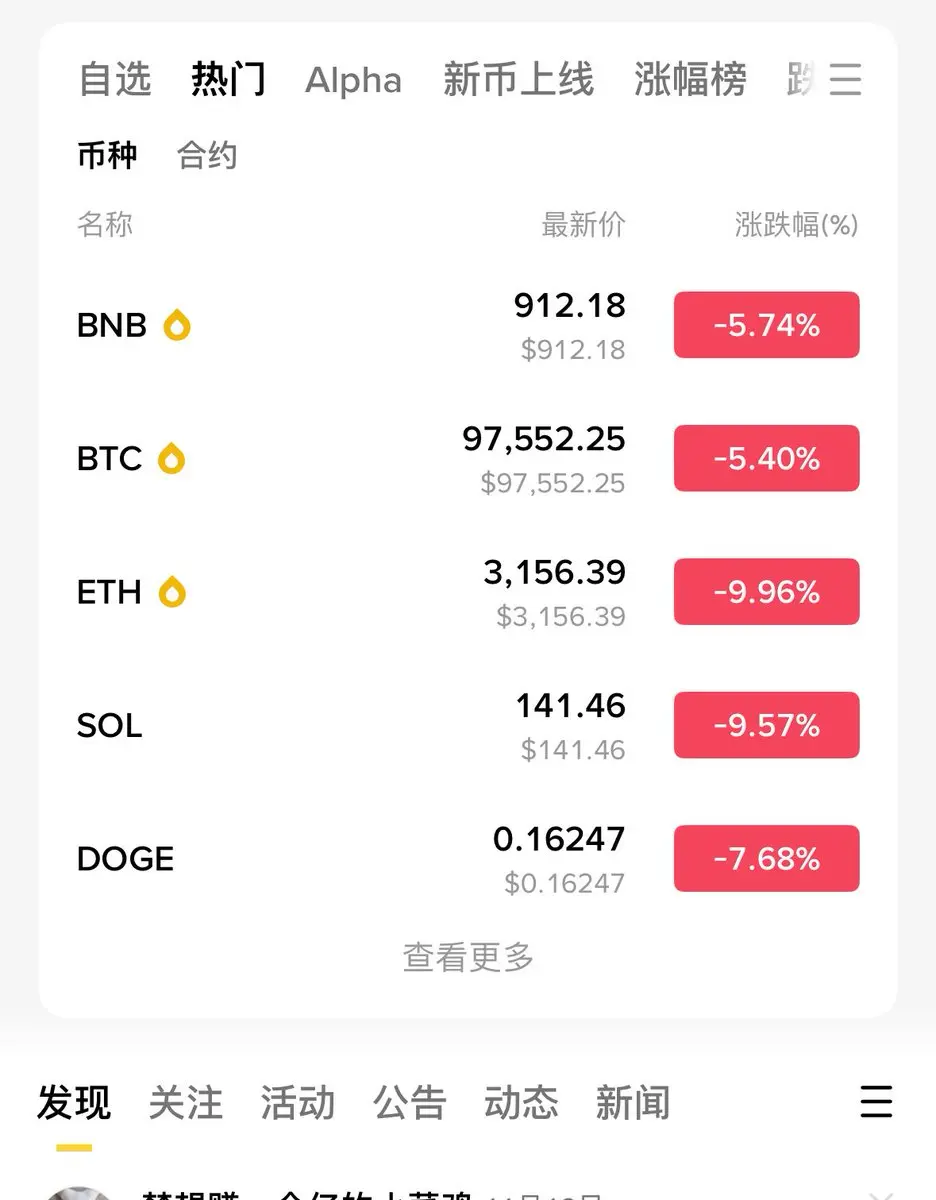Open the 新币上线 tab
The image size is (936, 1200).
tap(518, 80)
